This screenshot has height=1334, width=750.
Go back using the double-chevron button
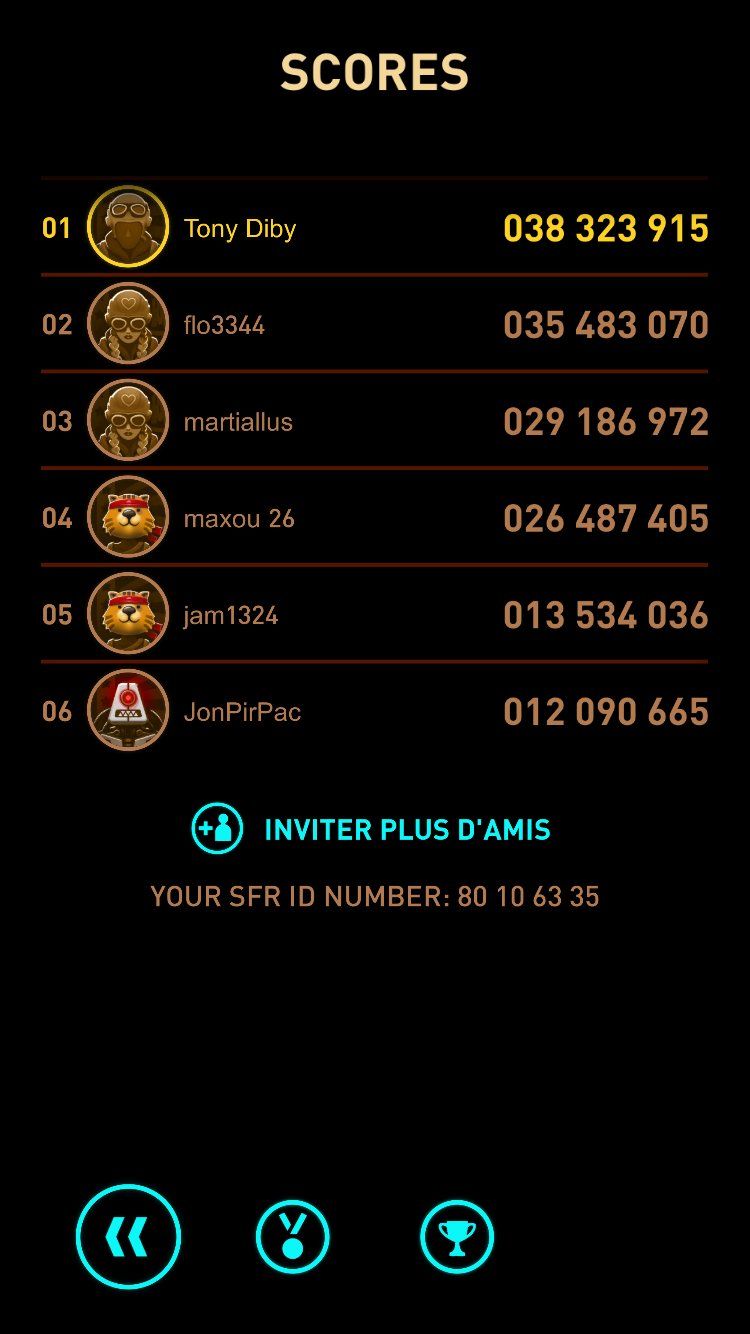(128, 1237)
